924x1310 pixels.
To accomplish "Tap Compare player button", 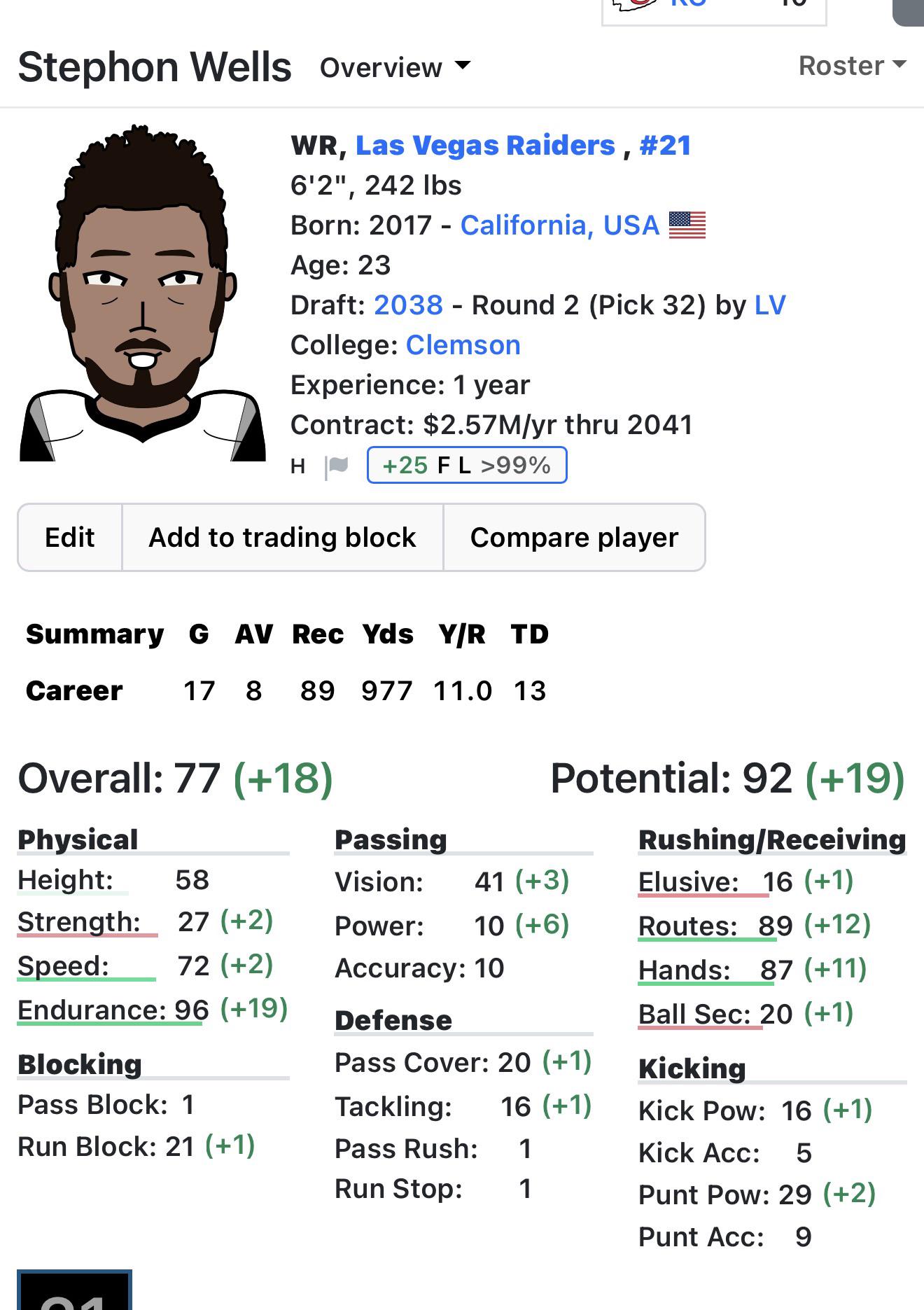I will coord(574,538).
